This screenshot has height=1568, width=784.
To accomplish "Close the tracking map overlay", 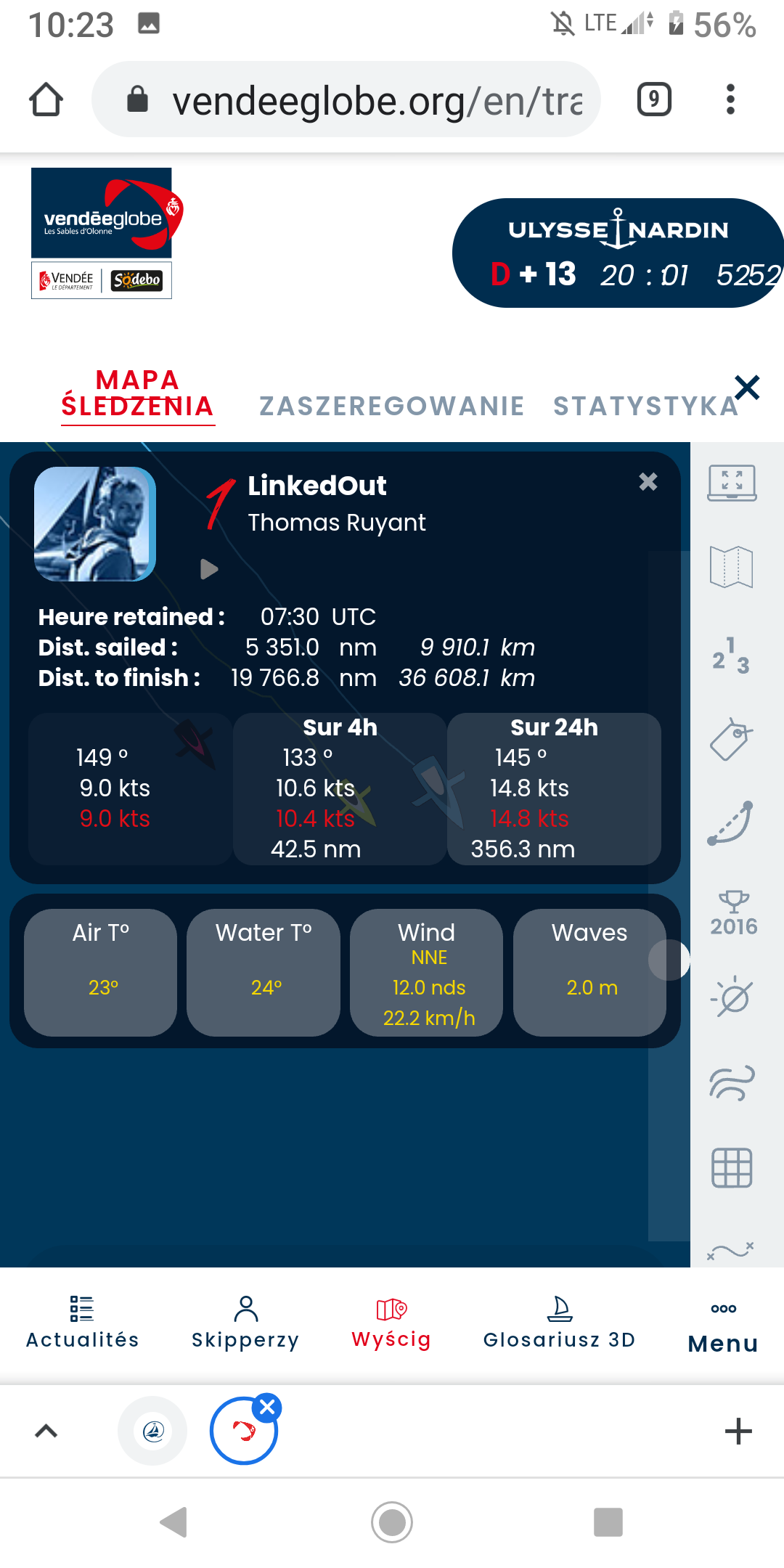I will tap(747, 388).
